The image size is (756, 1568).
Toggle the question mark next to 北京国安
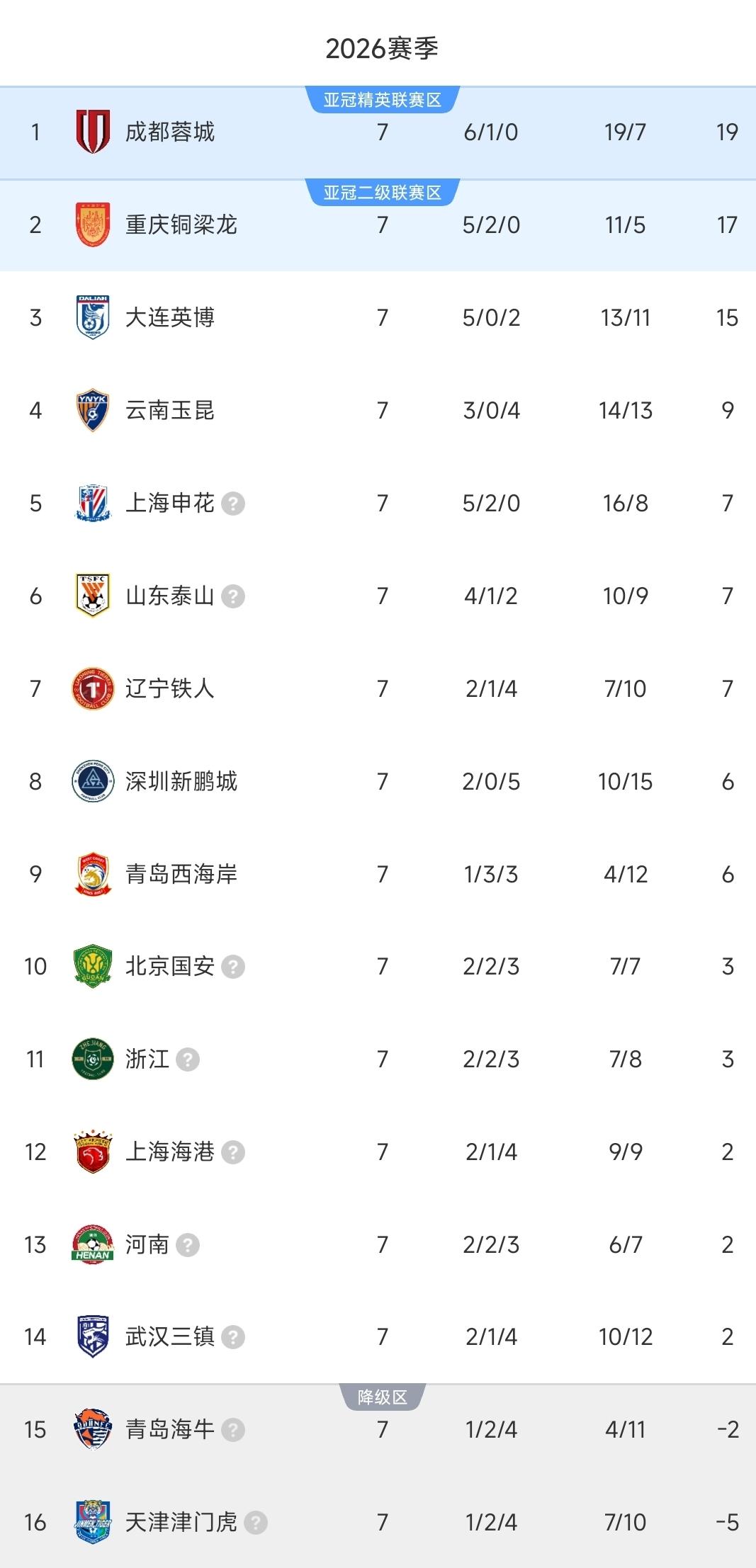tap(232, 967)
